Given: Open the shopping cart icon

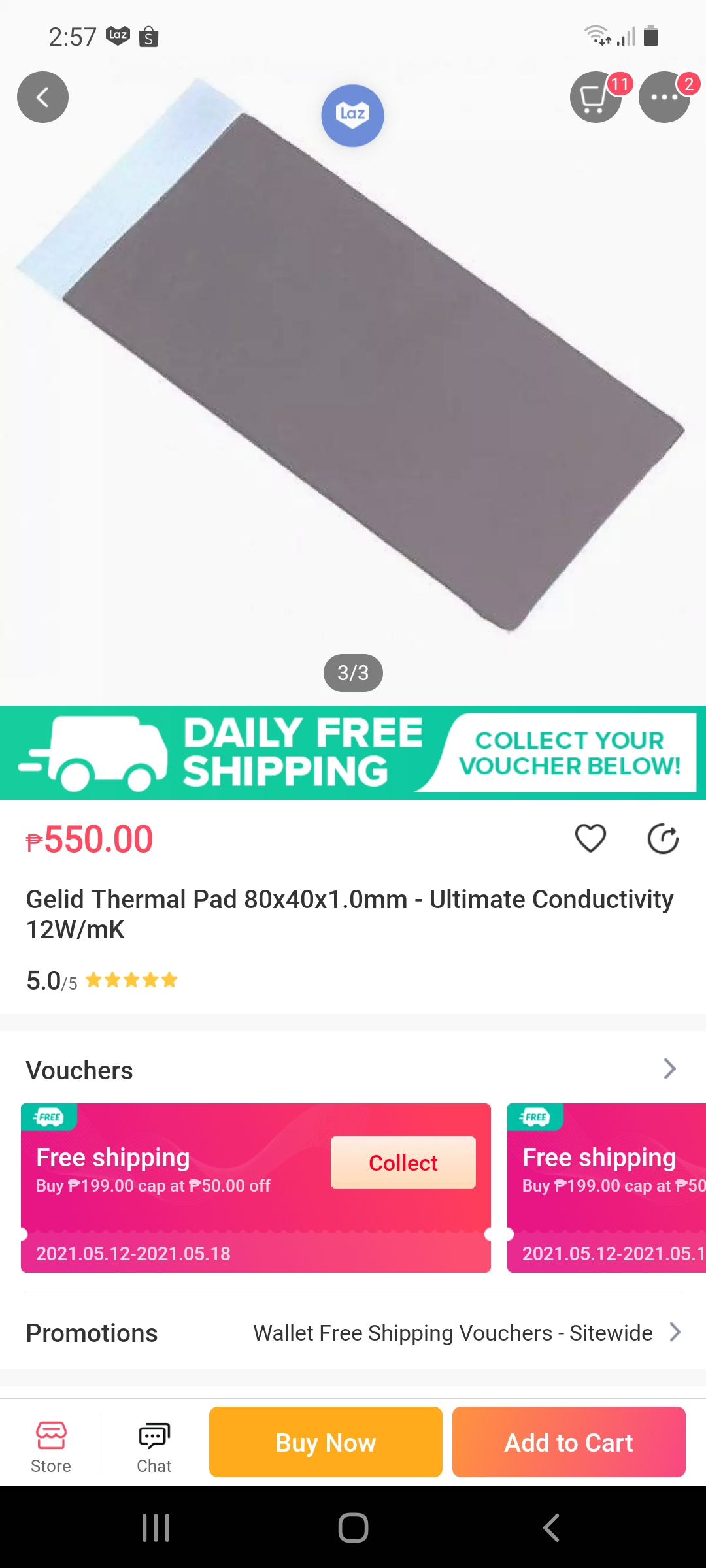Looking at the screenshot, I should 596,97.
